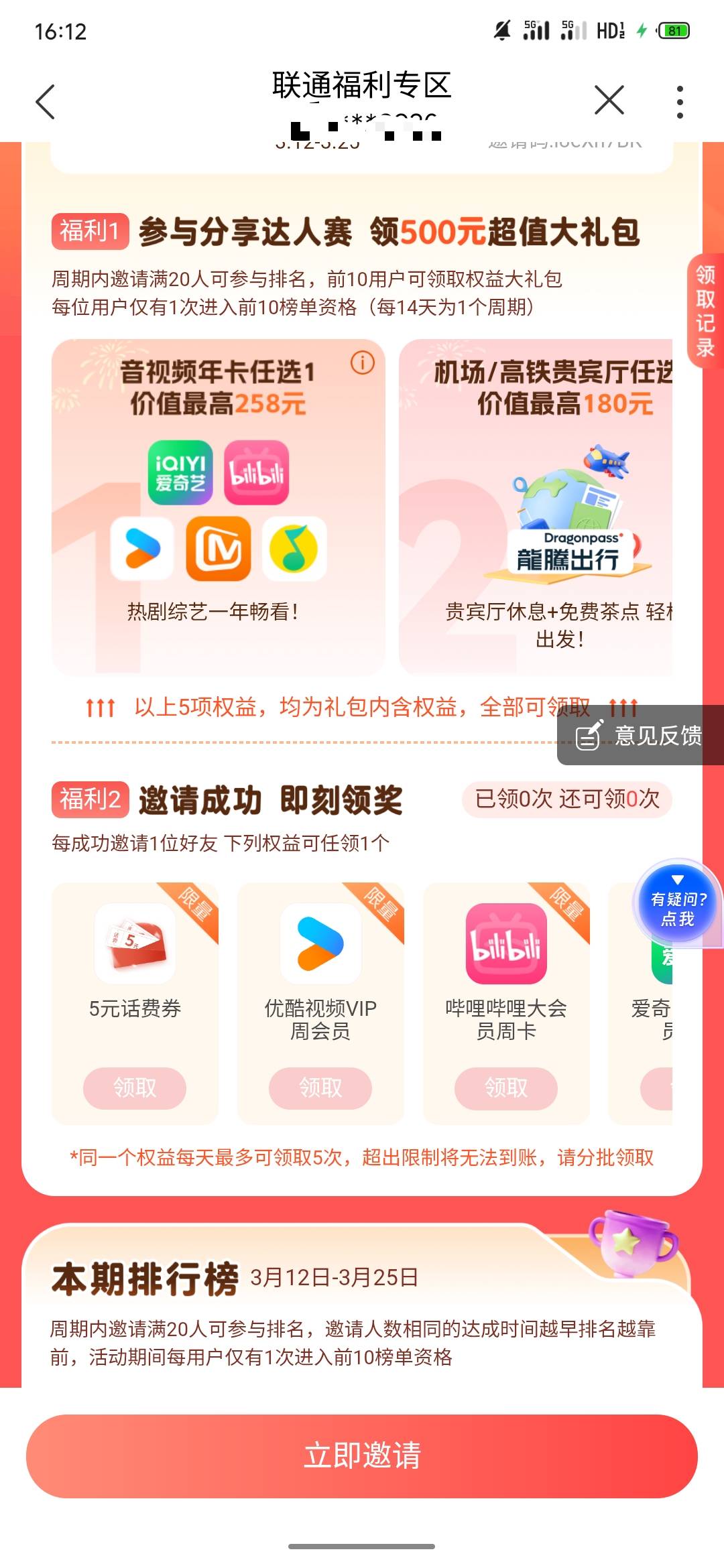Close the 联通福利专区 page
The image size is (724, 1568).
tap(609, 101)
